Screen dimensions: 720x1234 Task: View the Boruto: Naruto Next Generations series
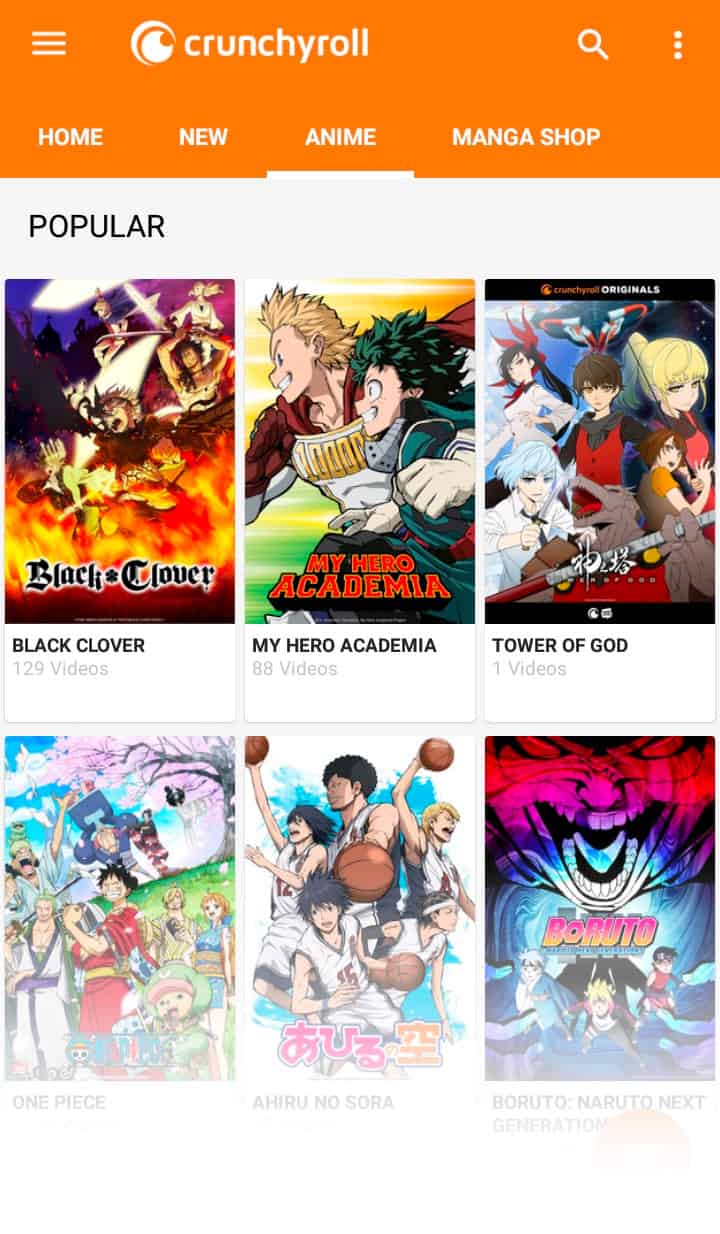tap(600, 908)
